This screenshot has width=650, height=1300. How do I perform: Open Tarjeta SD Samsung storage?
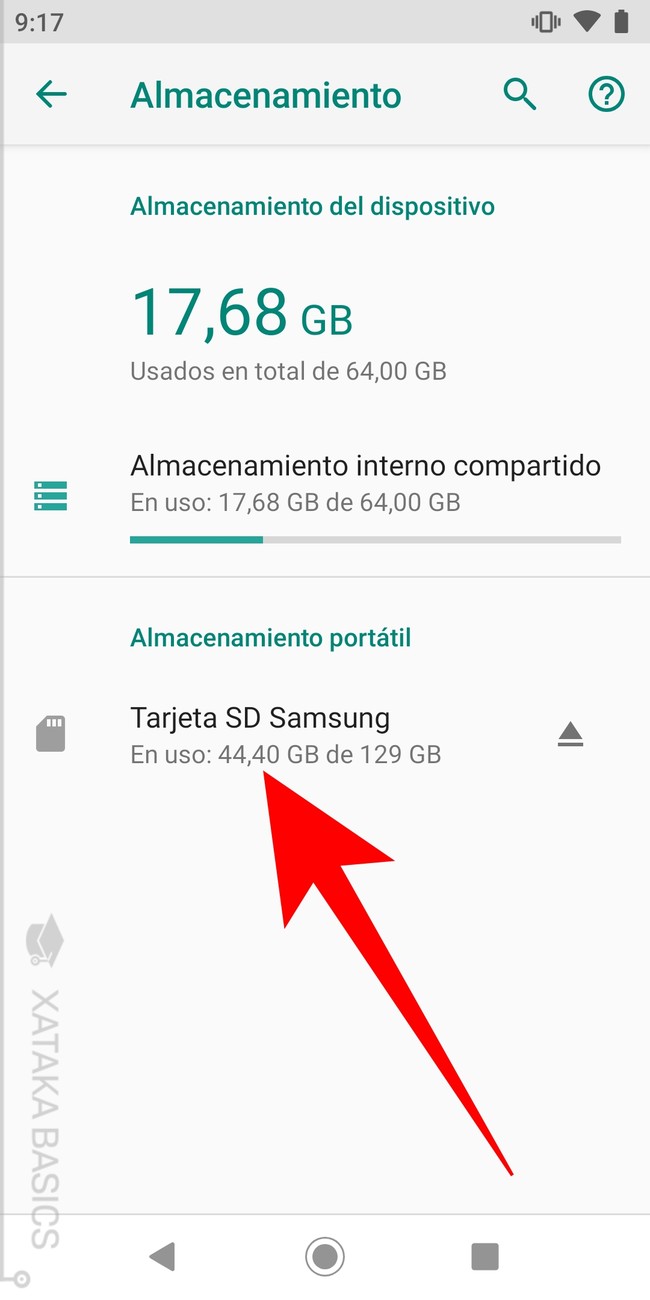point(285,734)
